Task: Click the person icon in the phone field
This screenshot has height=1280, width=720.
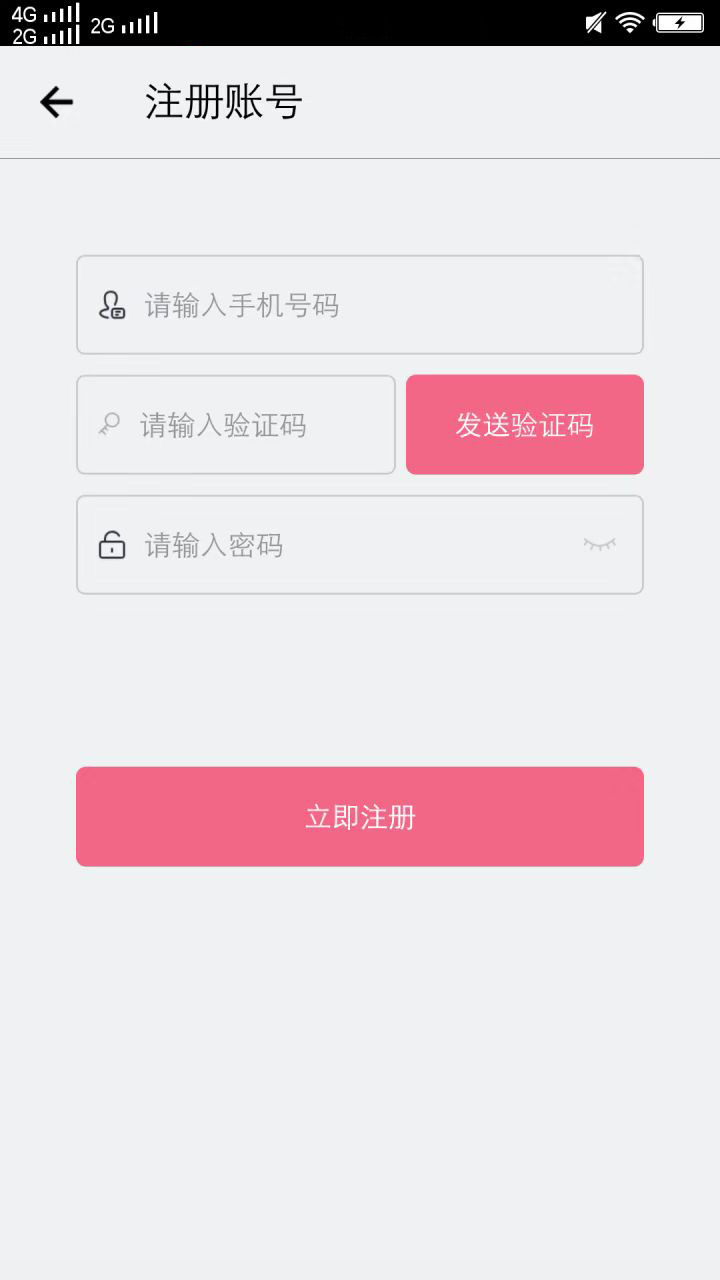Action: coord(112,305)
